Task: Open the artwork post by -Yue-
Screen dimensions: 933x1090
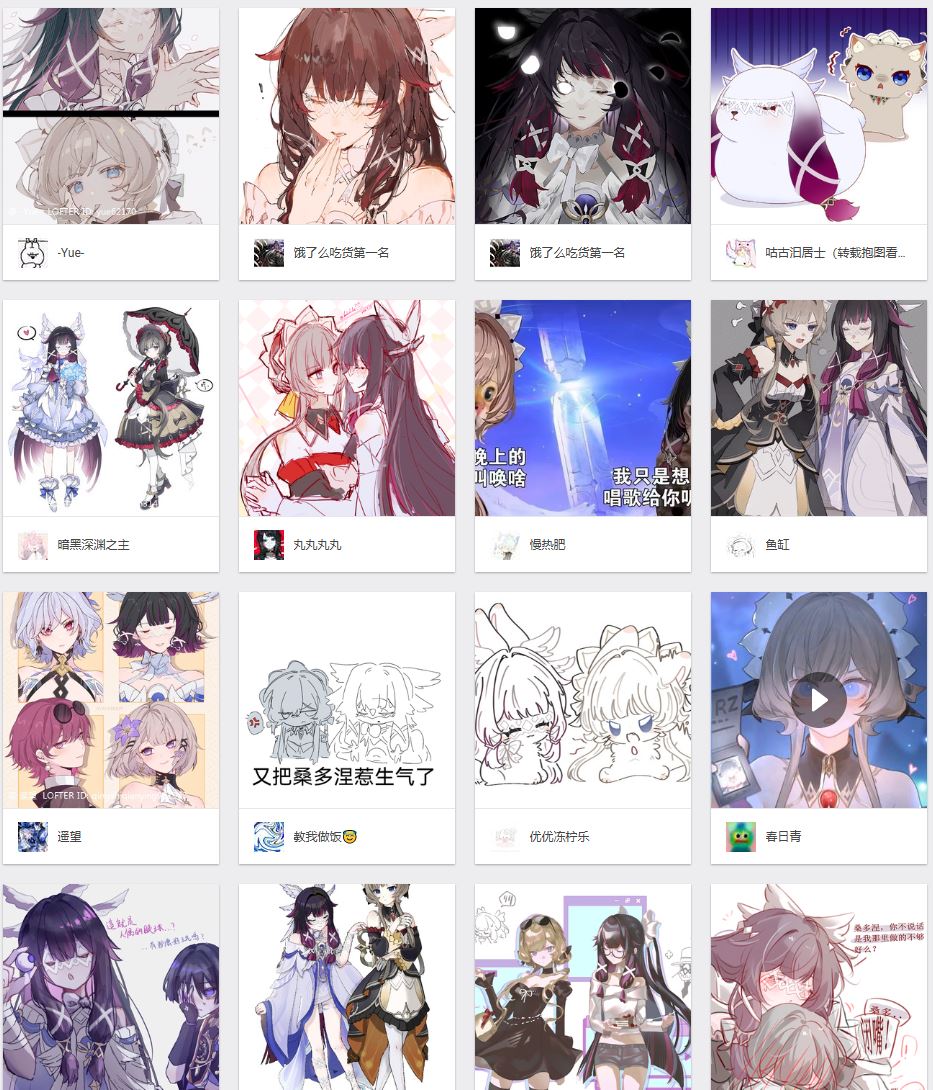Action: pyautogui.click(x=111, y=116)
